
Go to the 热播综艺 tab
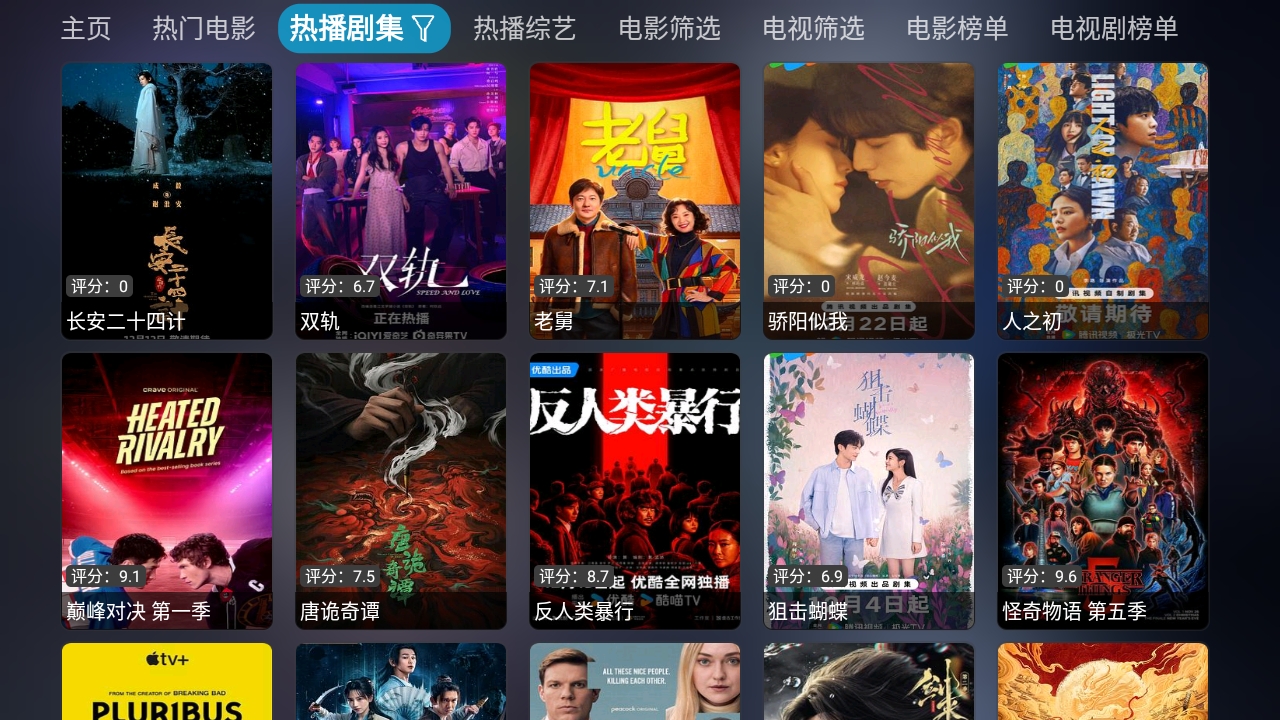525,29
